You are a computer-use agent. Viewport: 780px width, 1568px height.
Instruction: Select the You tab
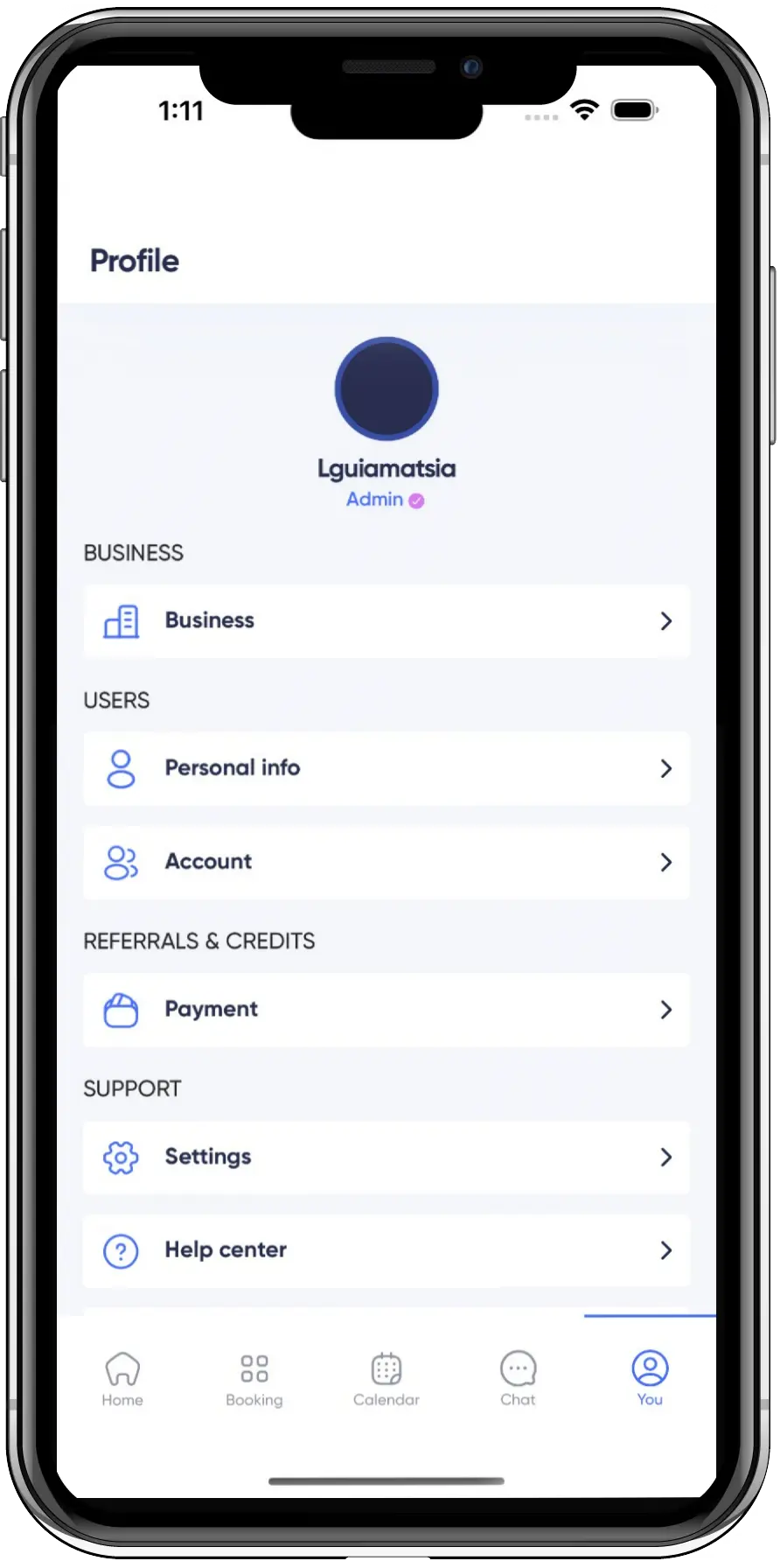650,1378
